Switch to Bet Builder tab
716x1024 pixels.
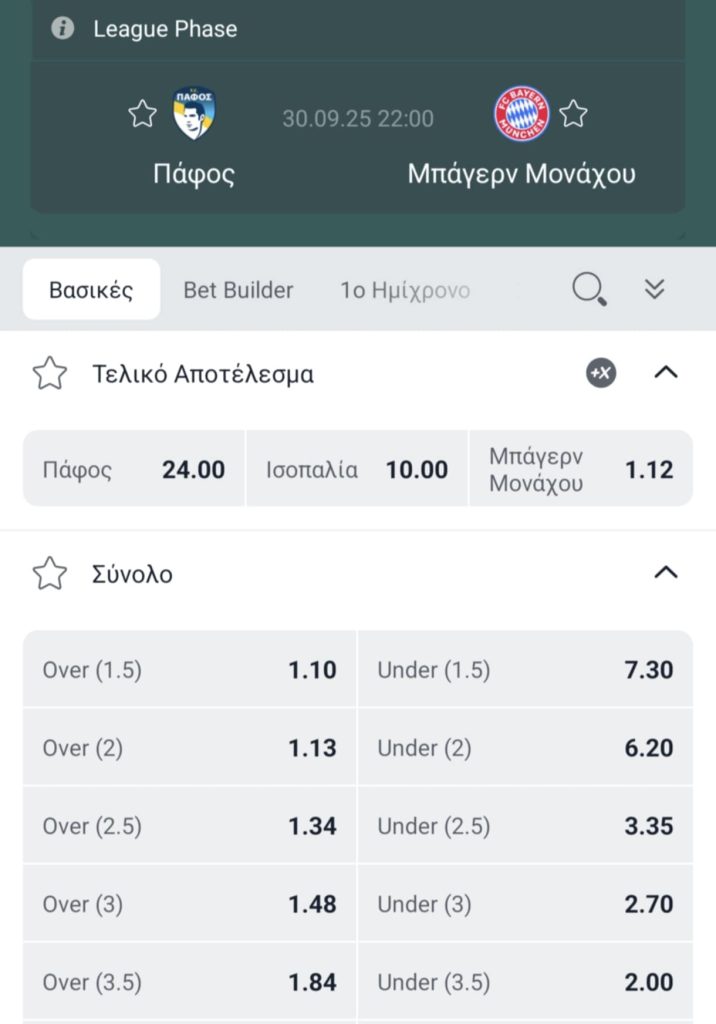pos(238,290)
